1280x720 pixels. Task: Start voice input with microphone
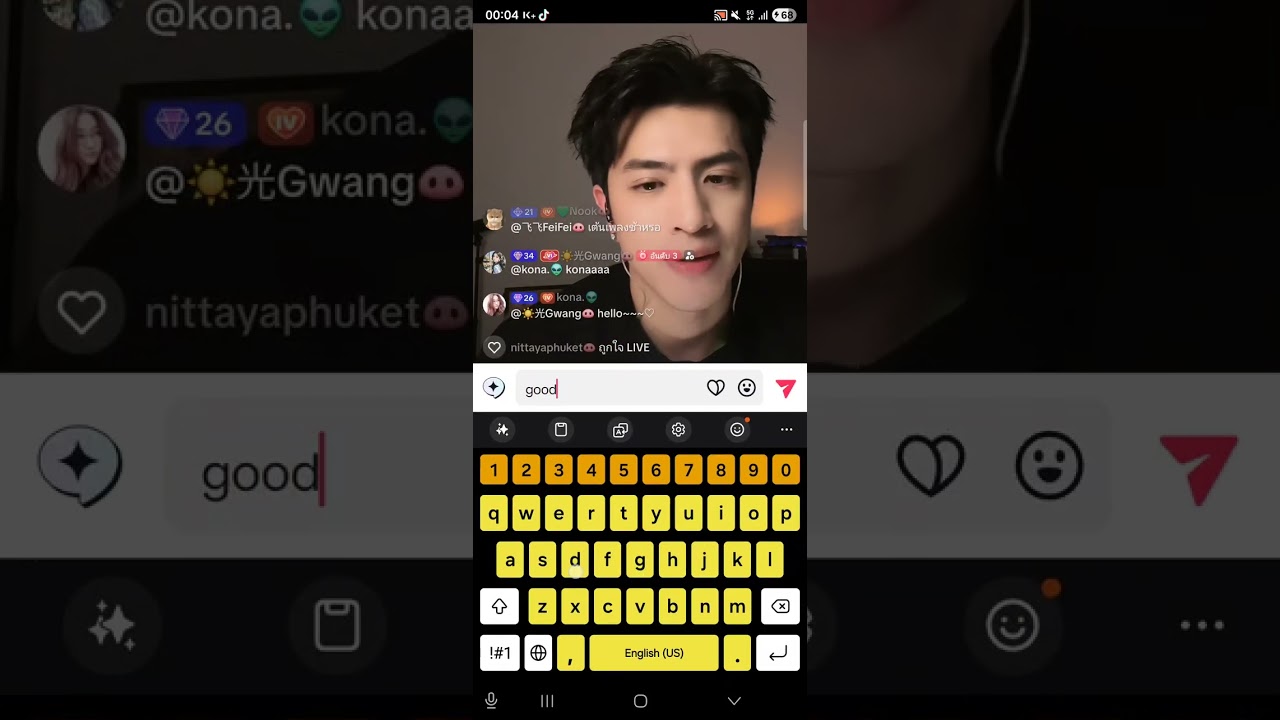click(x=491, y=701)
